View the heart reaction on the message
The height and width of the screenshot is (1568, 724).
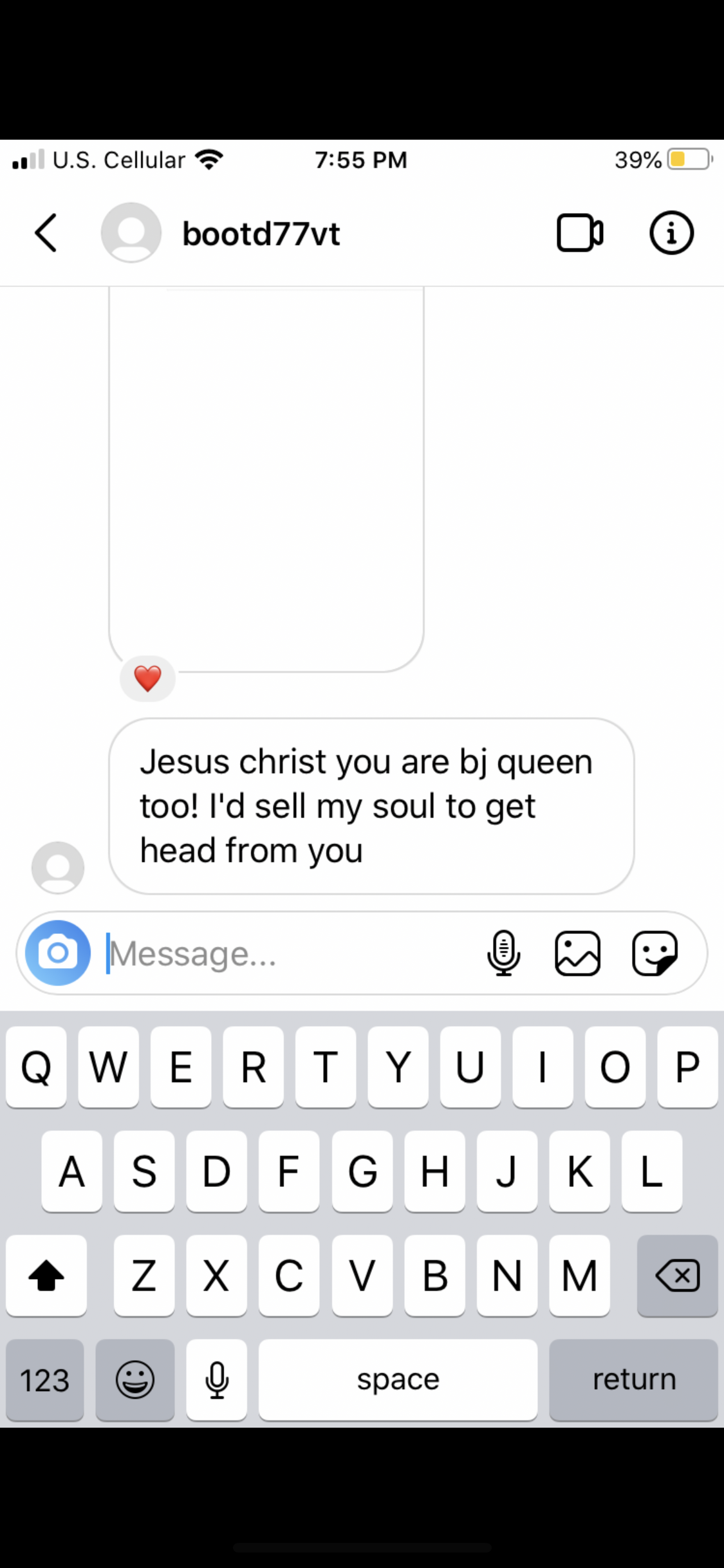(147, 678)
